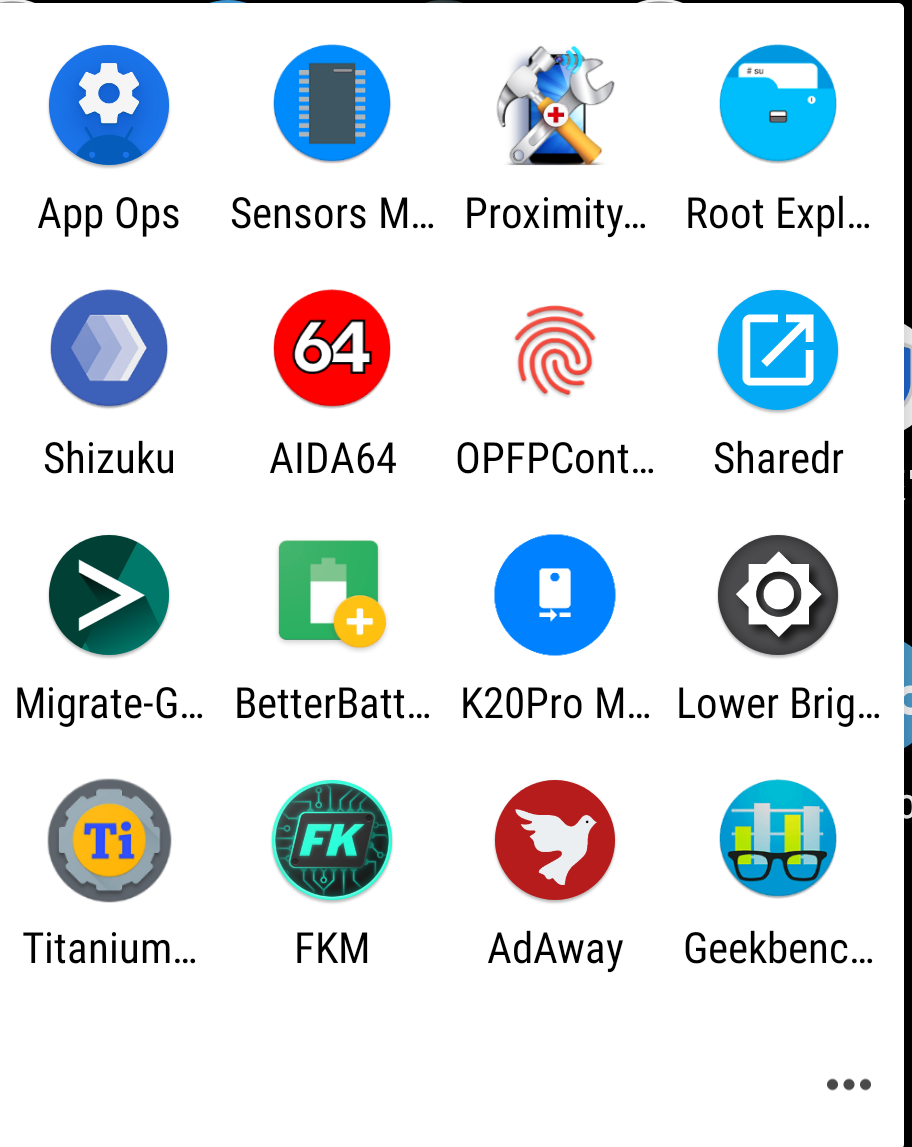The width and height of the screenshot is (912, 1147).
Task: Launch Root Explorer
Action: 777,104
